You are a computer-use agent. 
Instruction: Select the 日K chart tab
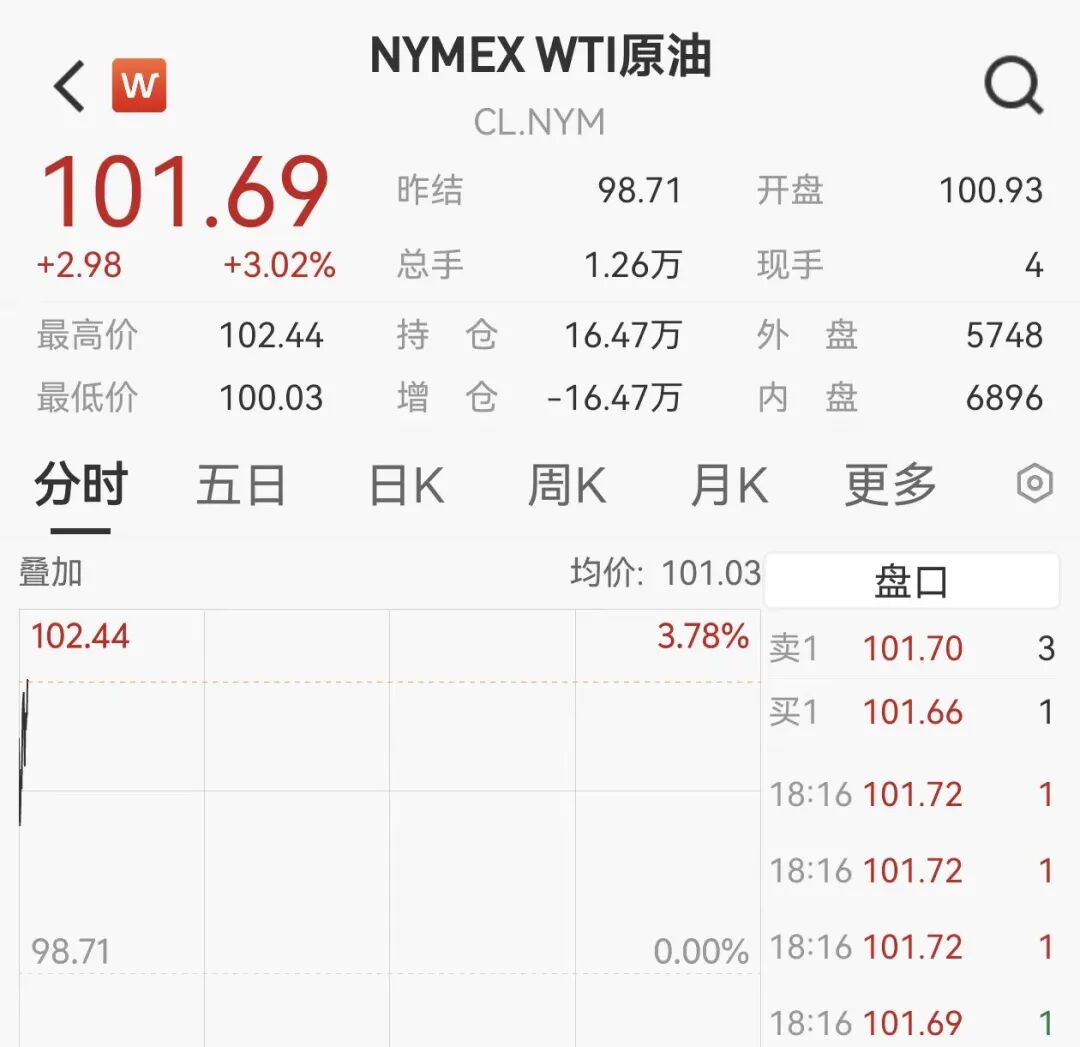406,487
